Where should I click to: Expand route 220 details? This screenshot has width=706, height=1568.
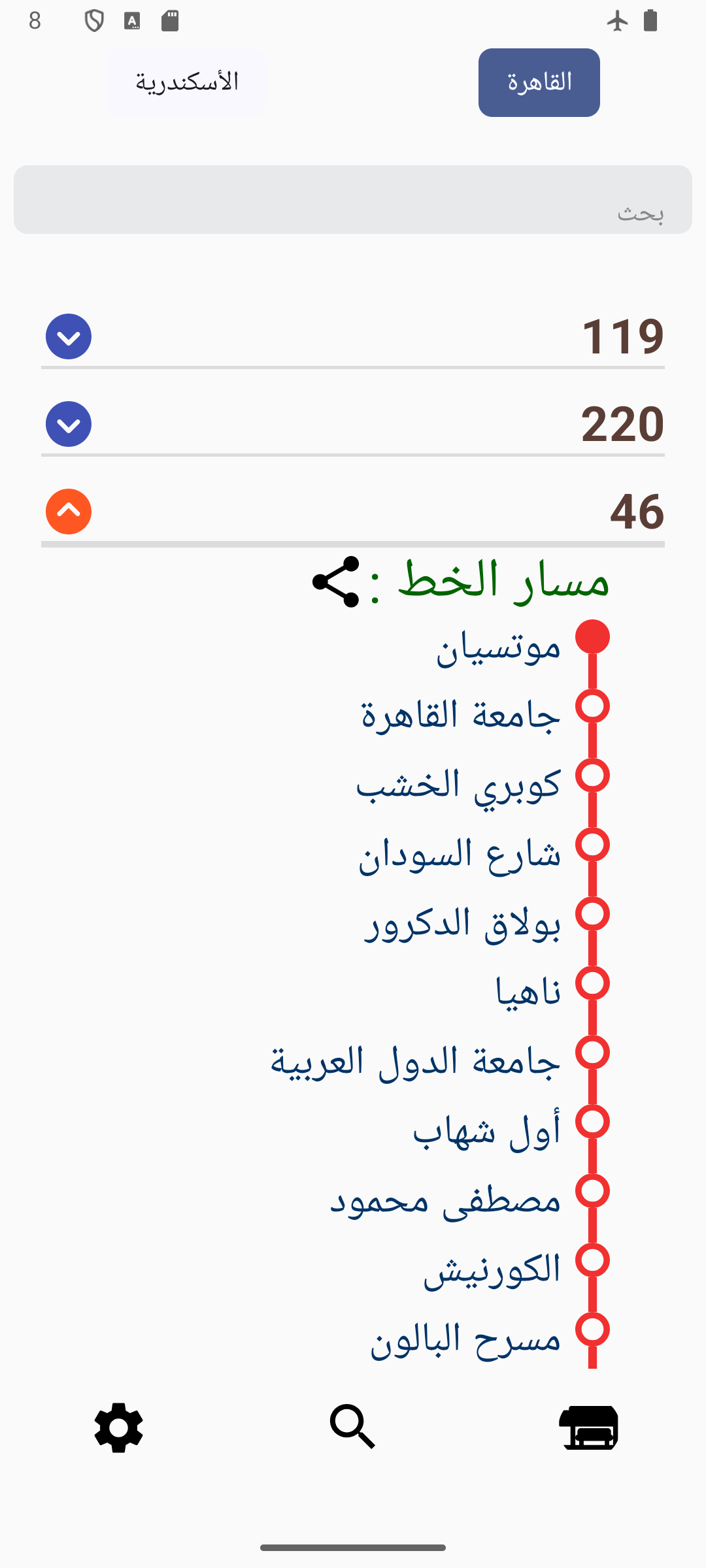click(69, 424)
